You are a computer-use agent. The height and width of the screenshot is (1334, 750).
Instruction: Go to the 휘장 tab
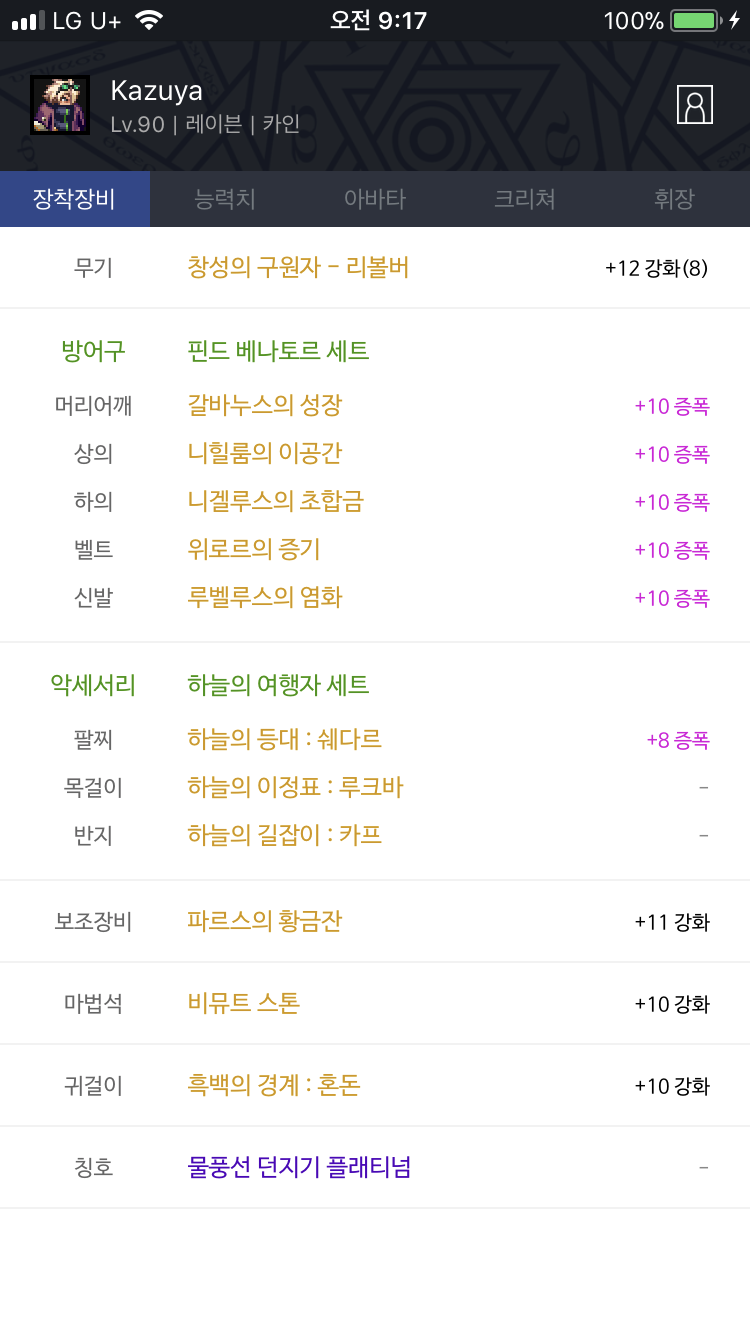click(674, 199)
